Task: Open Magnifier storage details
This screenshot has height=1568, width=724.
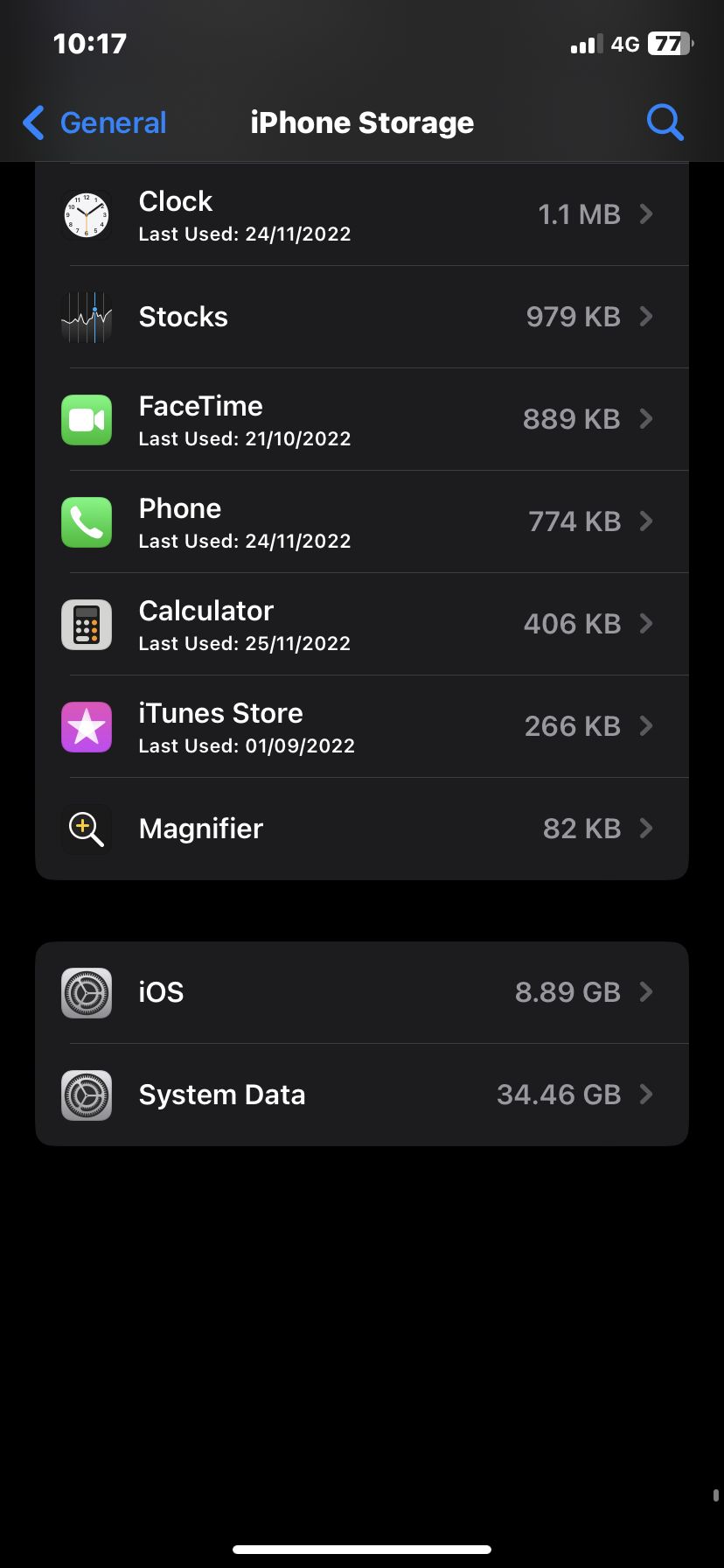Action: tap(362, 829)
